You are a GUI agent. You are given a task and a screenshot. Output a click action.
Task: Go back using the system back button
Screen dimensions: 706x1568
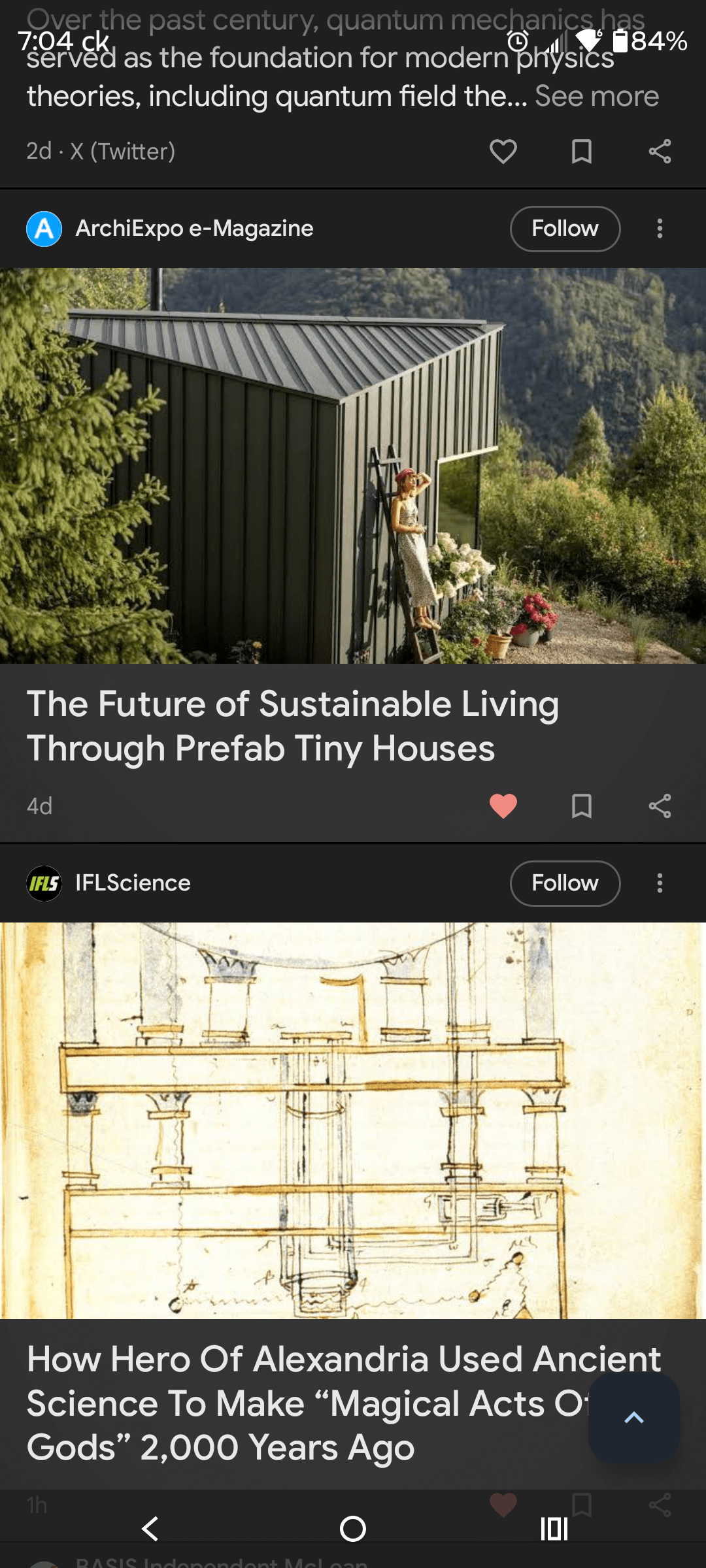[150, 1529]
